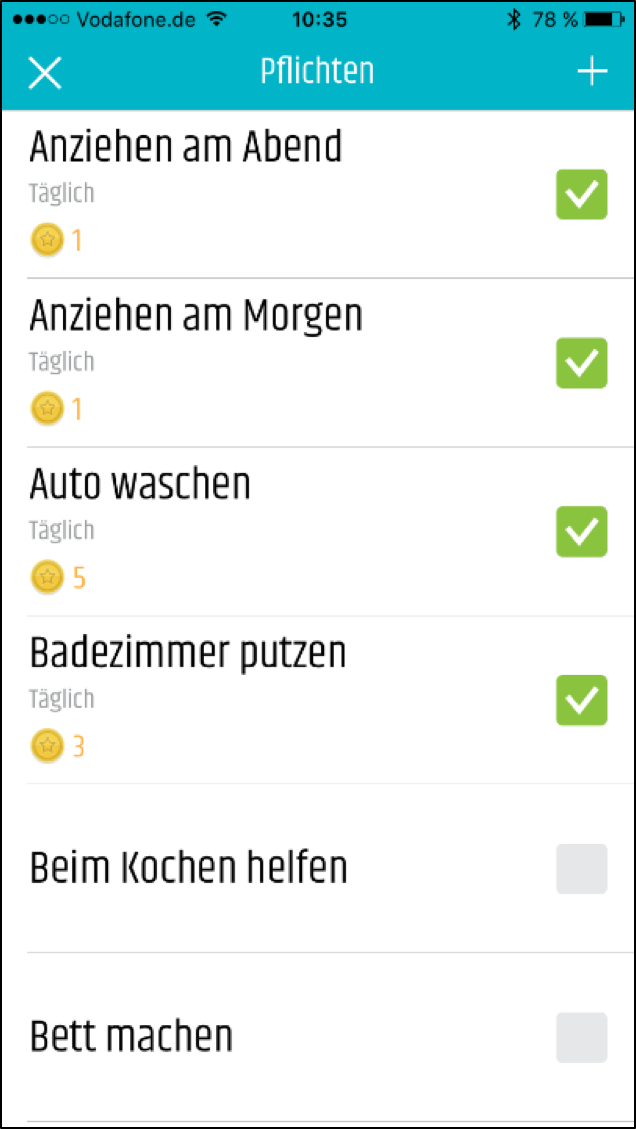Untick the Badezimmer putzen checkbox
The height and width of the screenshot is (1129, 636).
click(581, 700)
